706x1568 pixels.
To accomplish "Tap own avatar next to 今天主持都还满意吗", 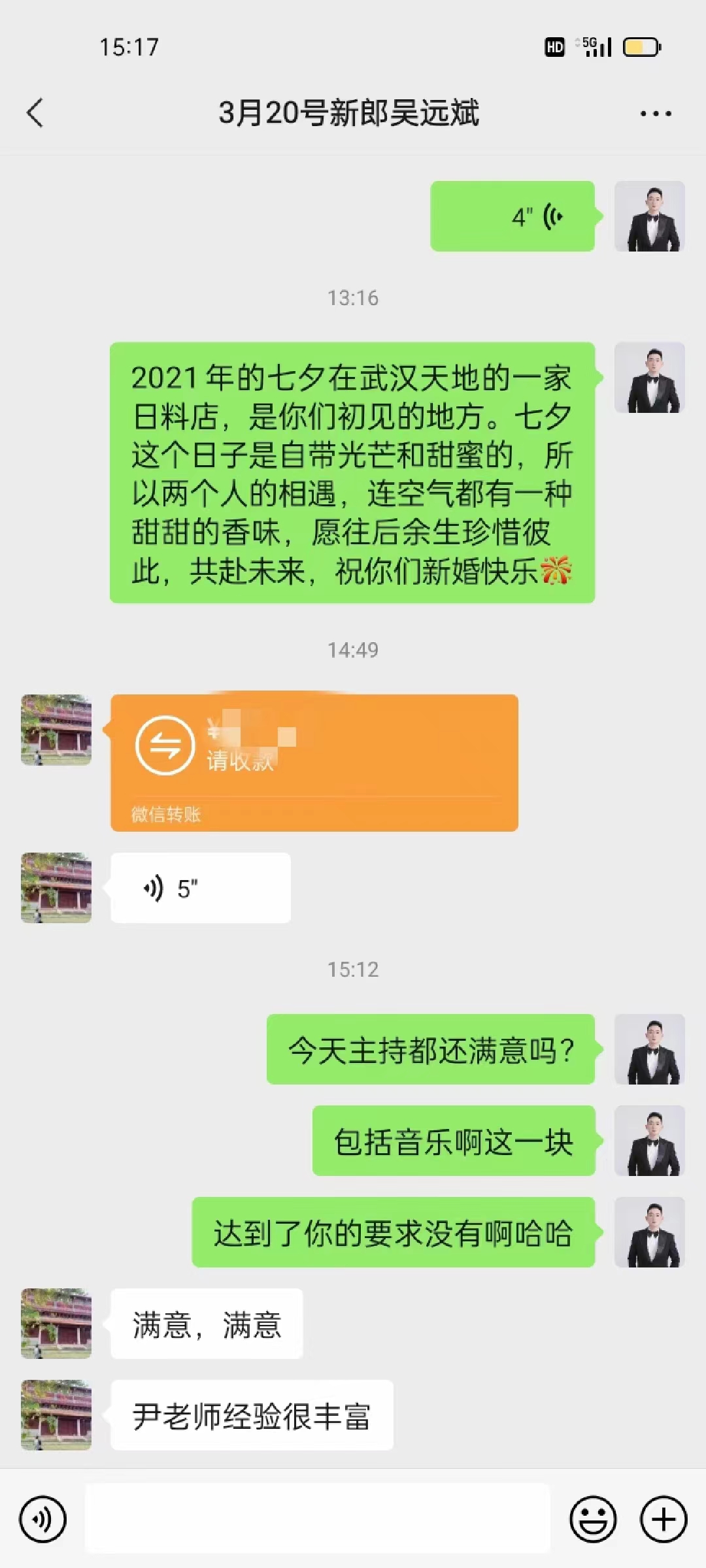I will tap(650, 1049).
